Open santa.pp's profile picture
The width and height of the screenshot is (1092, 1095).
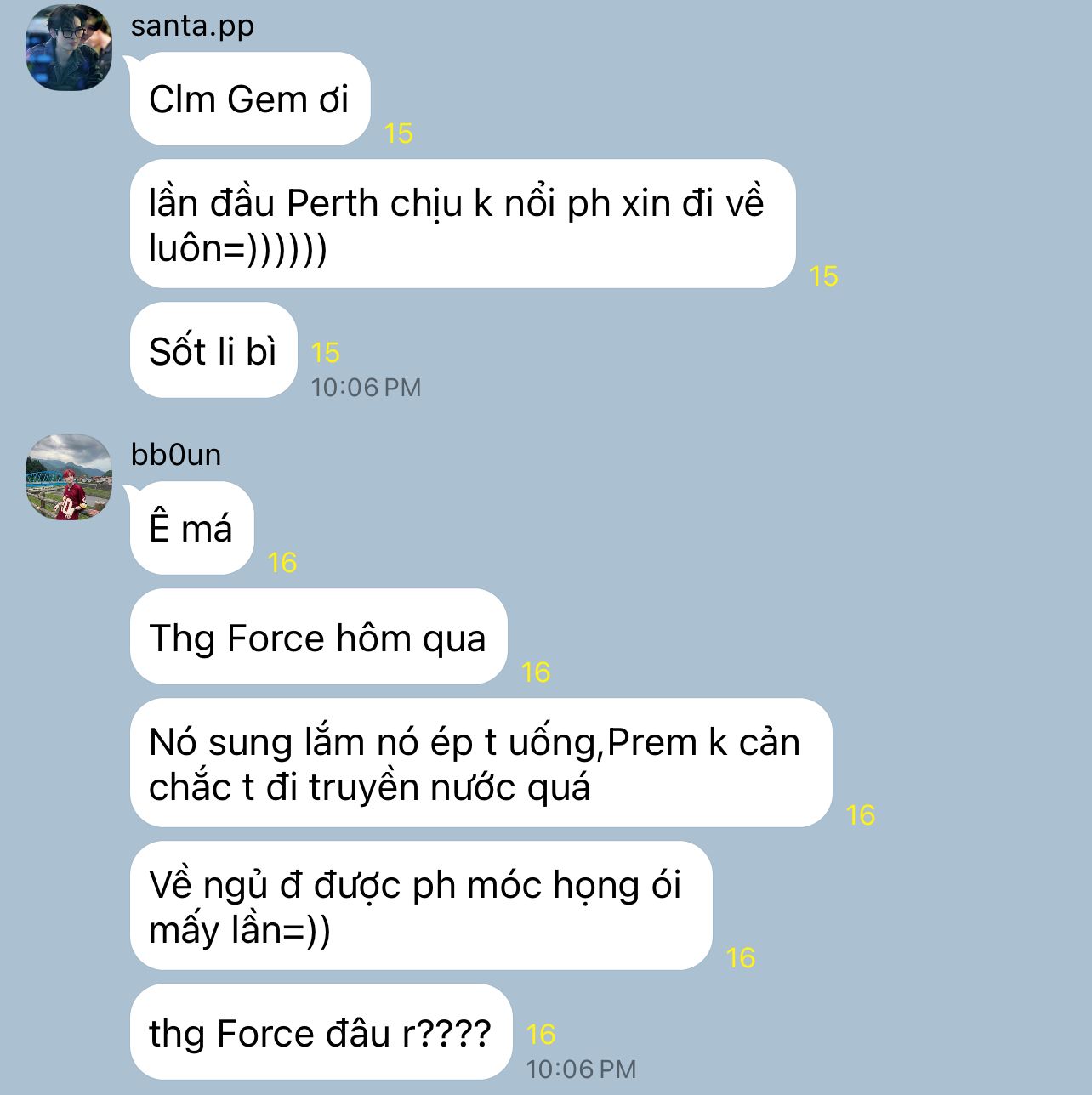pyautogui.click(x=69, y=48)
